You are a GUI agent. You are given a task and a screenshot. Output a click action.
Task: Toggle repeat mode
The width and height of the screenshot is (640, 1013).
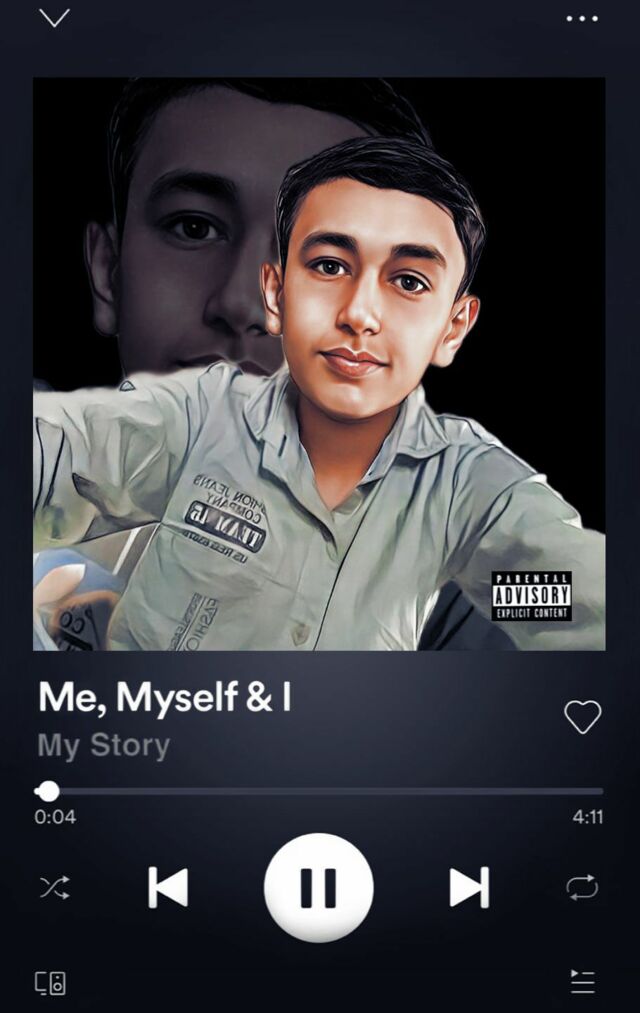582,888
